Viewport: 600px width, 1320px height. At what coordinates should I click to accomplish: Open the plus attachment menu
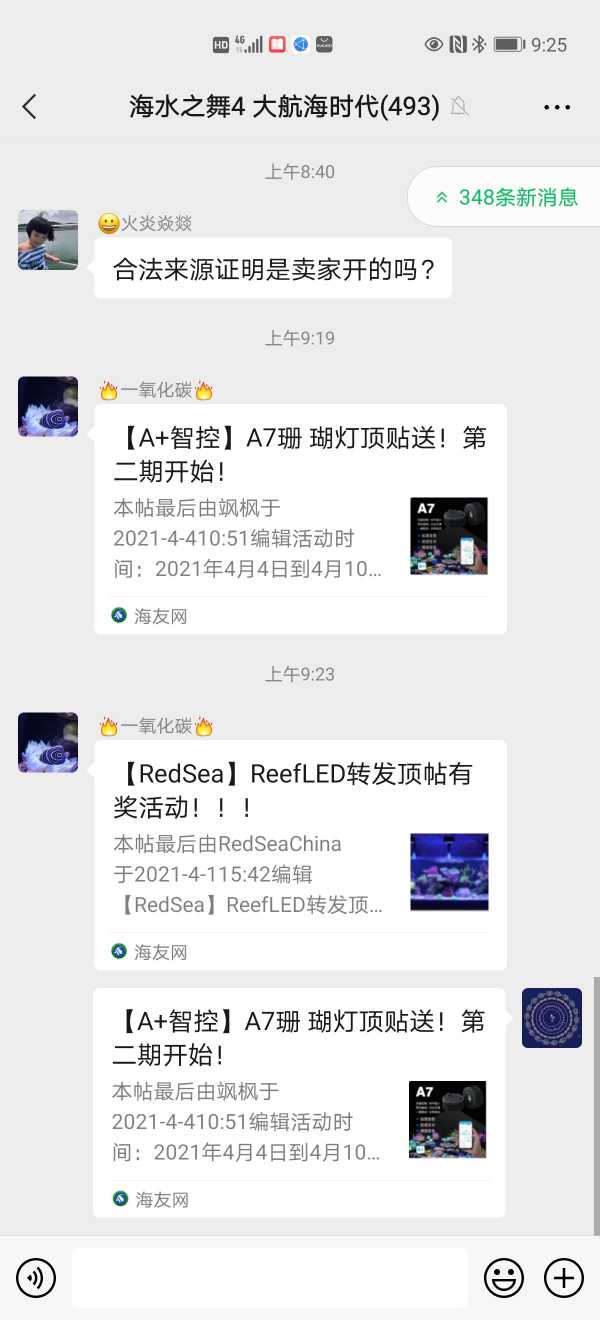(564, 1278)
